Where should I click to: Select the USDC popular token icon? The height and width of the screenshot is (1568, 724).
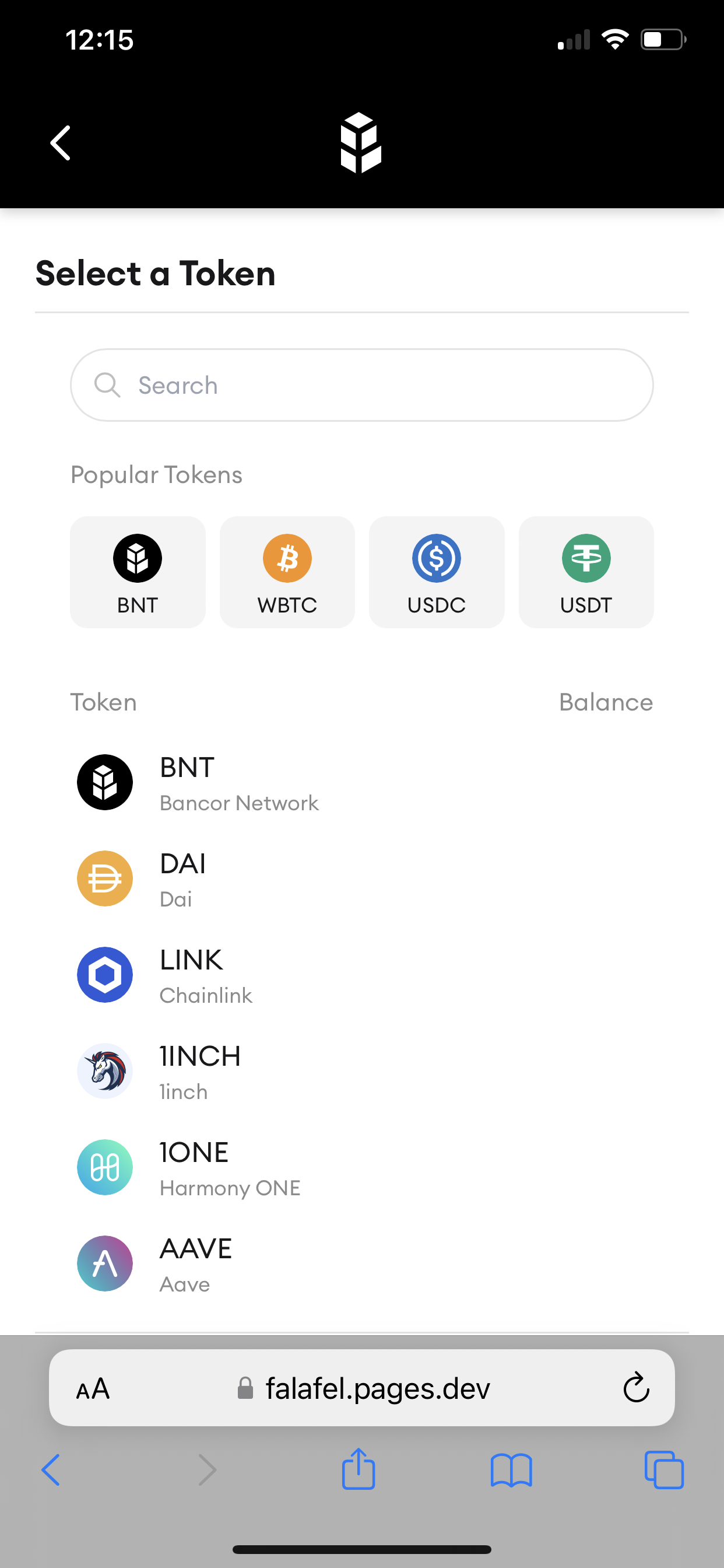tap(436, 558)
